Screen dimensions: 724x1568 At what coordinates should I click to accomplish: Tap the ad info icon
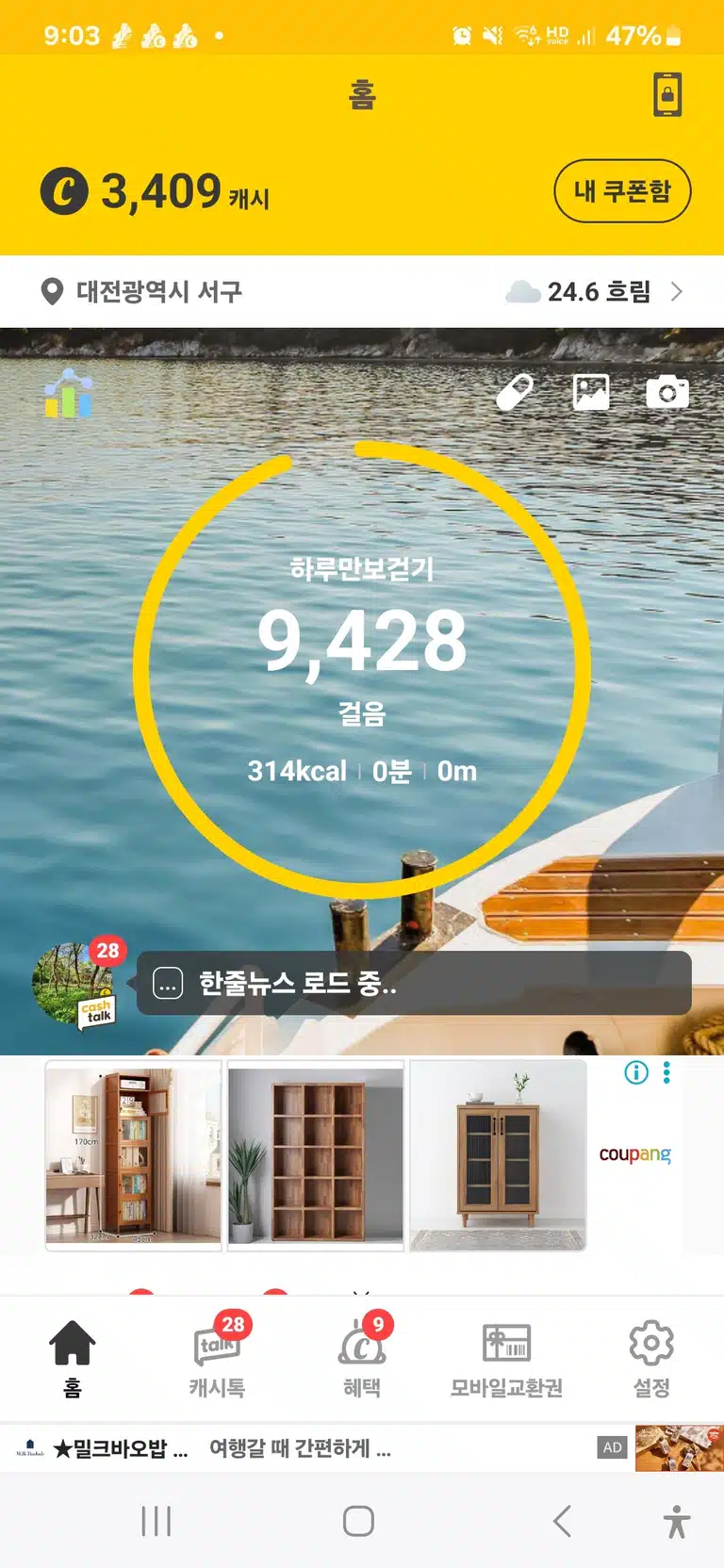(x=636, y=1072)
